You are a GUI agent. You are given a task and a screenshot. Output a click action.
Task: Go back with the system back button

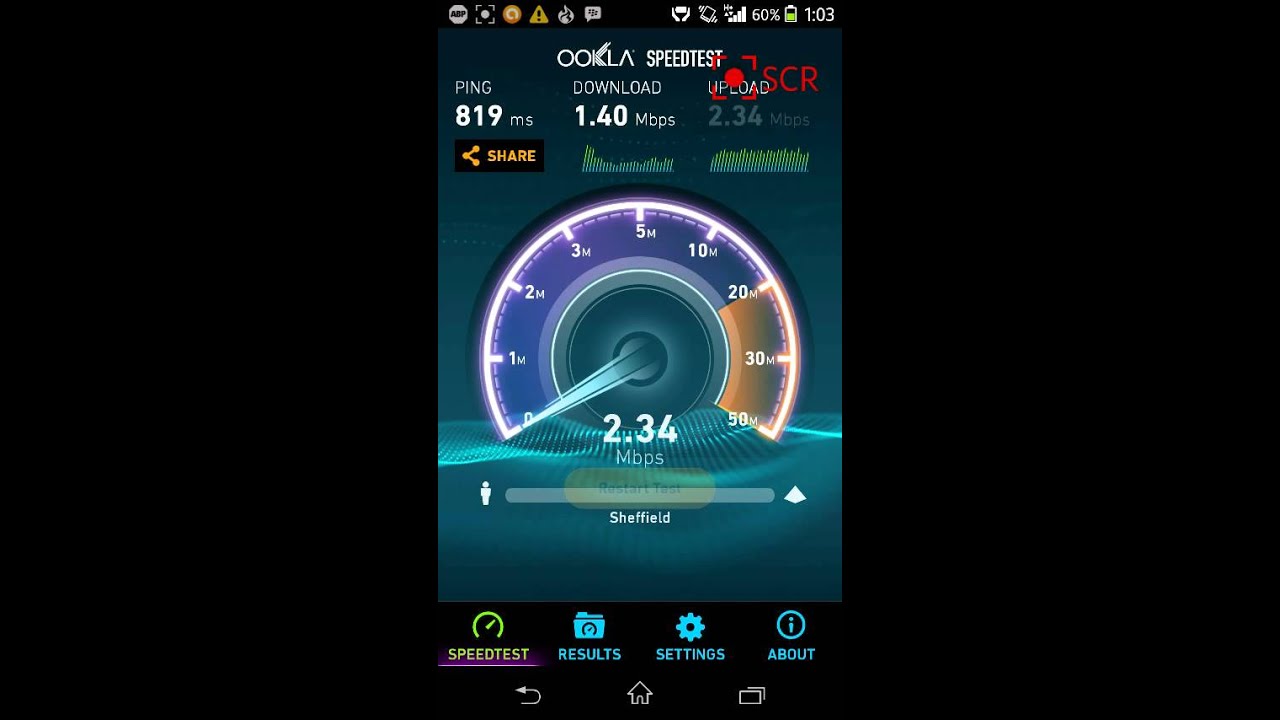pyautogui.click(x=528, y=695)
